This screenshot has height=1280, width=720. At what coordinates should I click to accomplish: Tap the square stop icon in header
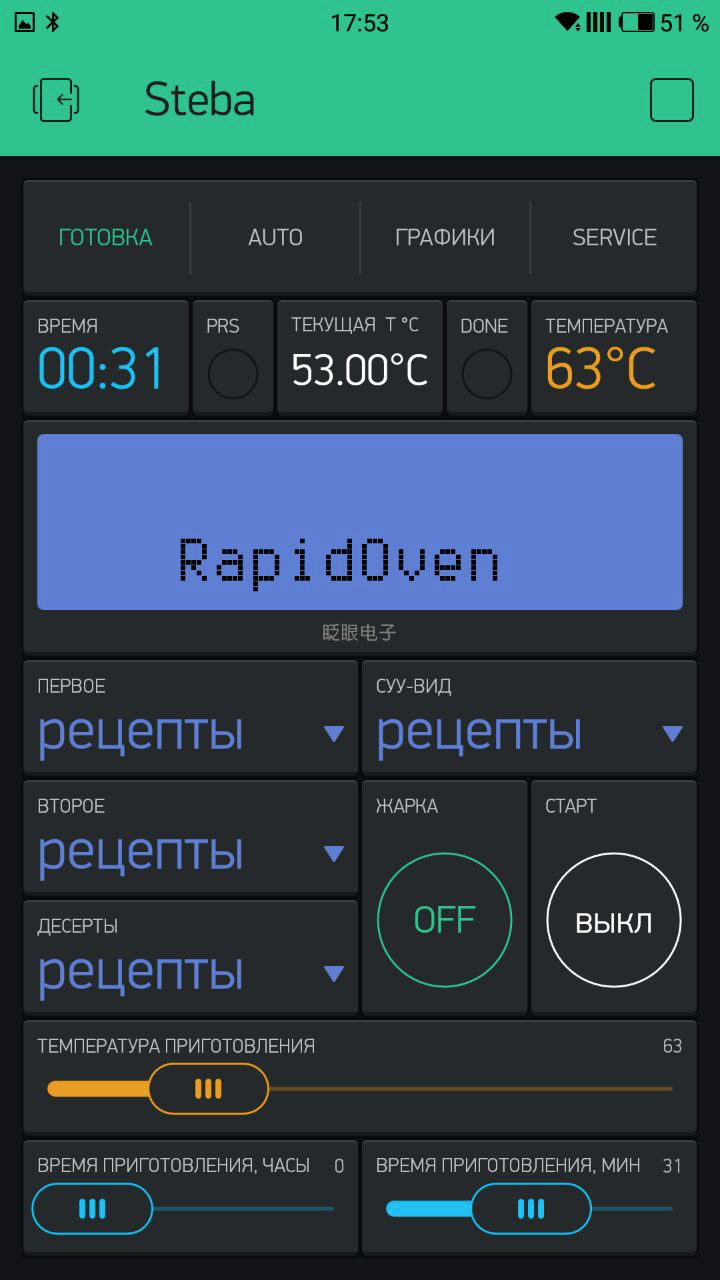672,100
